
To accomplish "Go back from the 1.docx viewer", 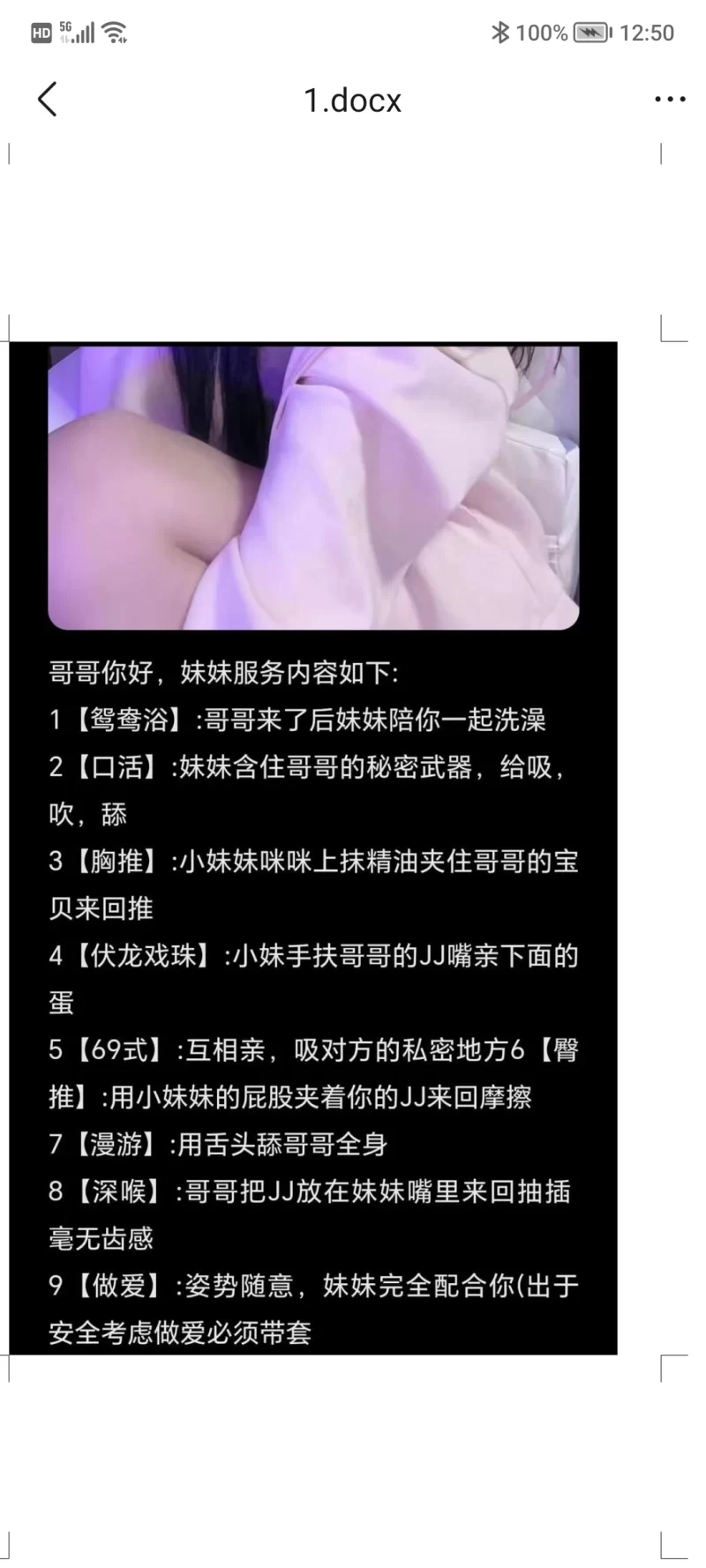I will pyautogui.click(x=48, y=100).
